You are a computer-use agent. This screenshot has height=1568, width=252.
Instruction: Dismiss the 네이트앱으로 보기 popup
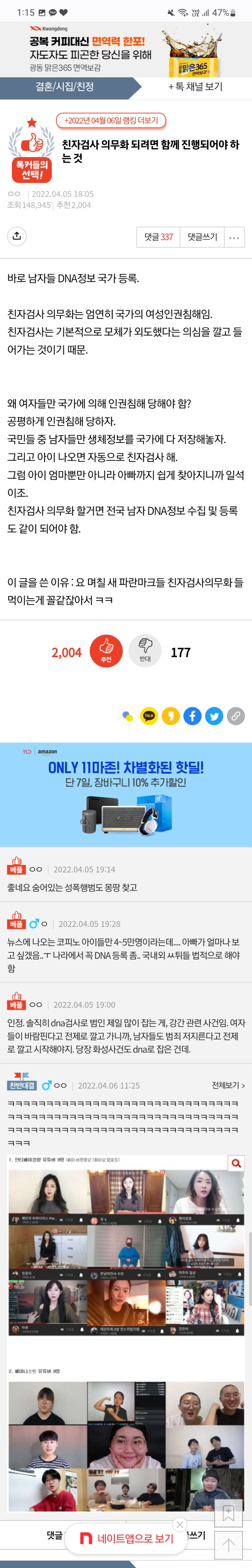[x=179, y=1520]
